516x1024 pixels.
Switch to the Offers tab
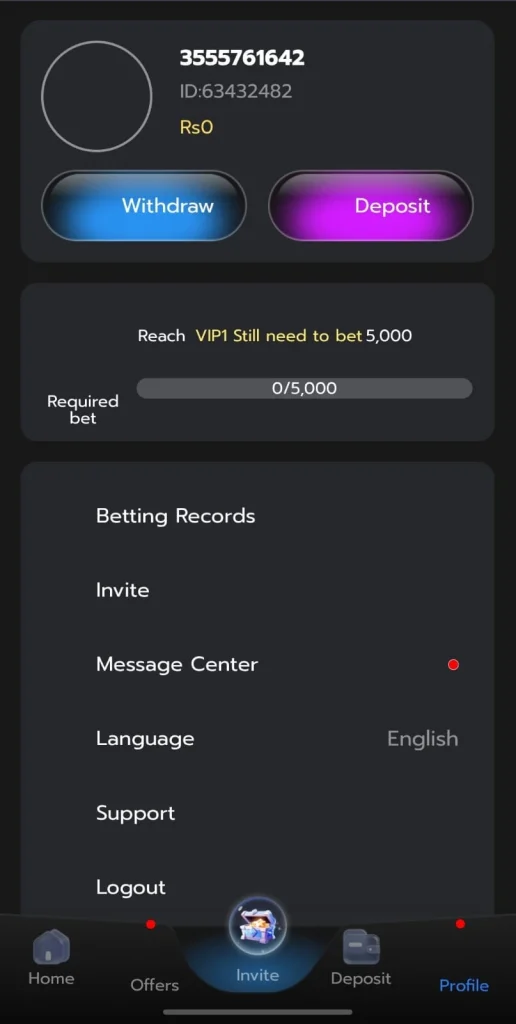(154, 960)
